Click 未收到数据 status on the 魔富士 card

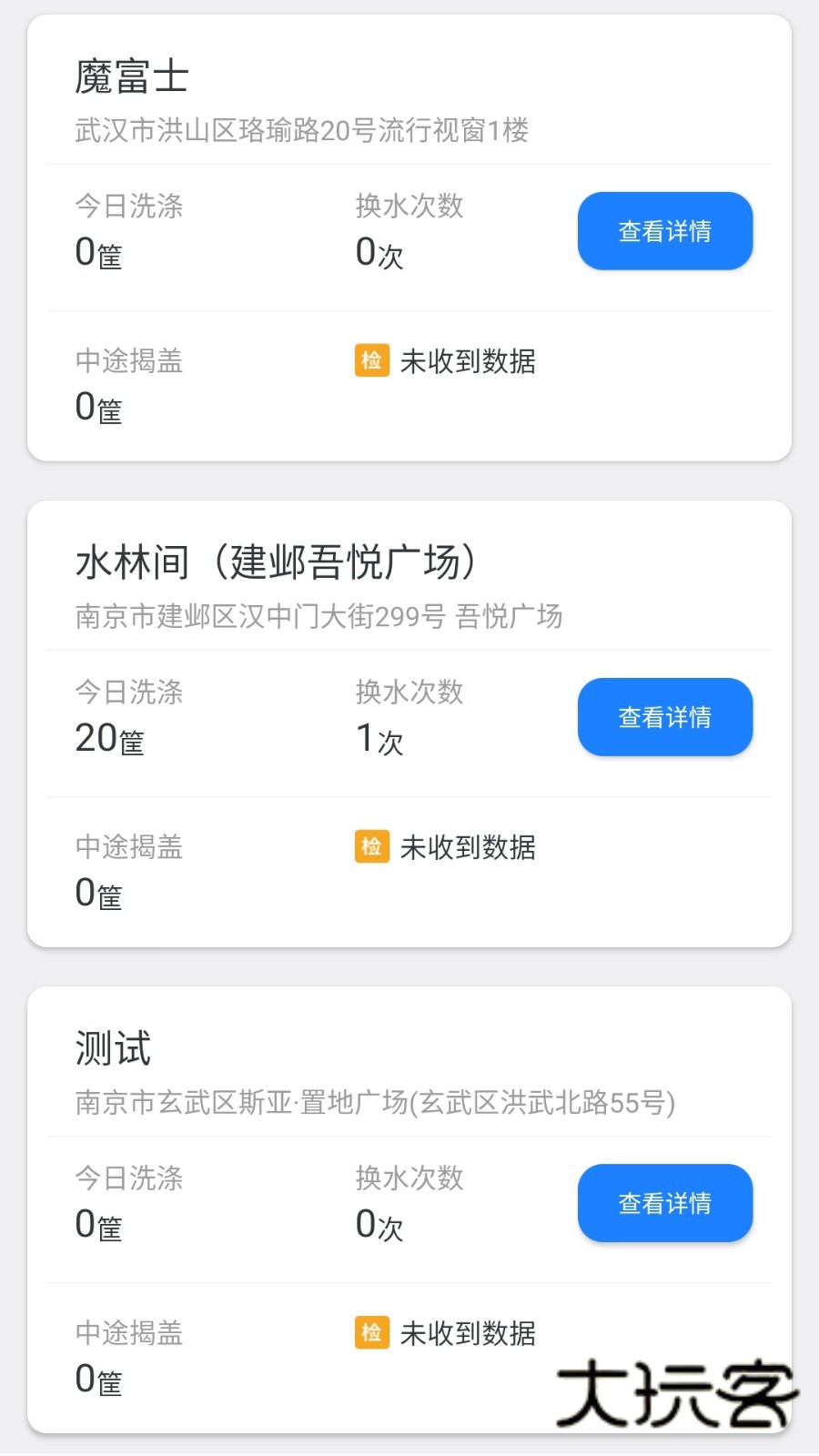pos(469,361)
